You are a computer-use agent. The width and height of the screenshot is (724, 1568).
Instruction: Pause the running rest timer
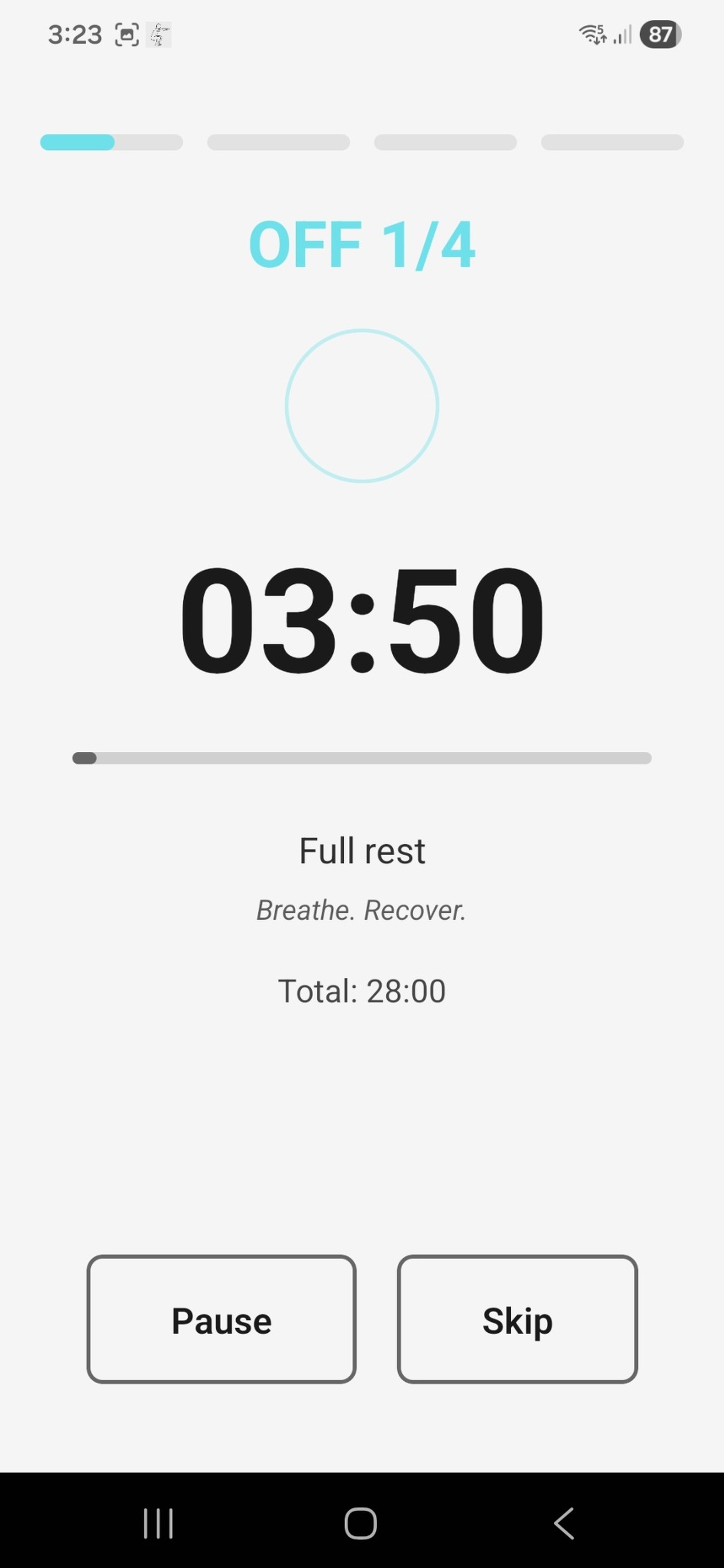click(x=222, y=1321)
